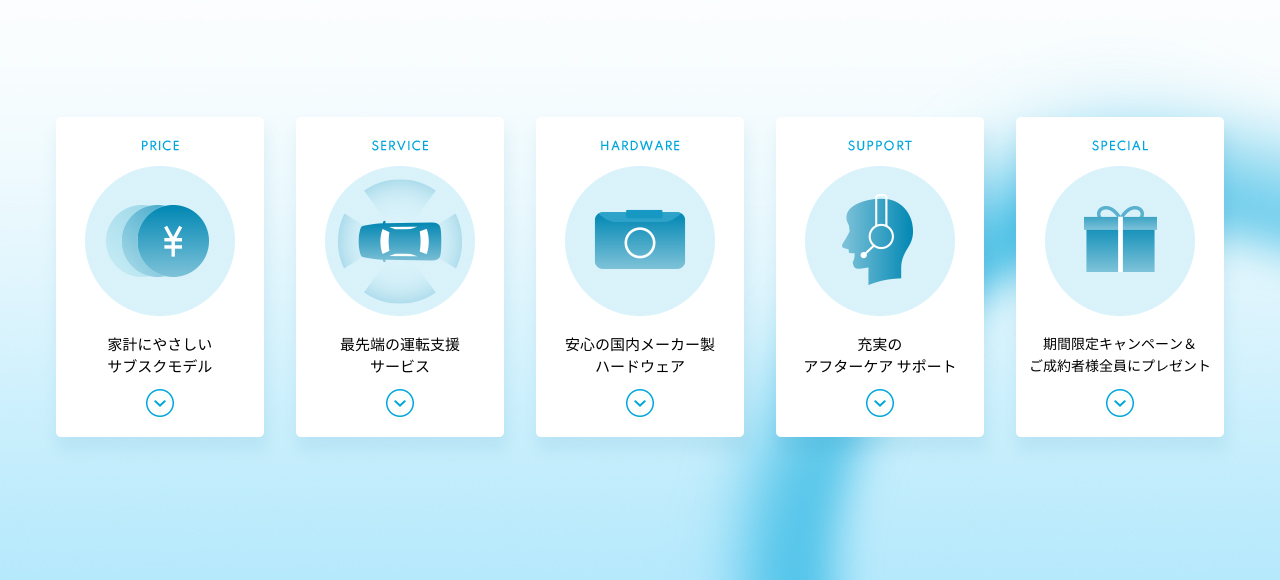
Task: Expand the PRICE card chevron
Action: 160,403
